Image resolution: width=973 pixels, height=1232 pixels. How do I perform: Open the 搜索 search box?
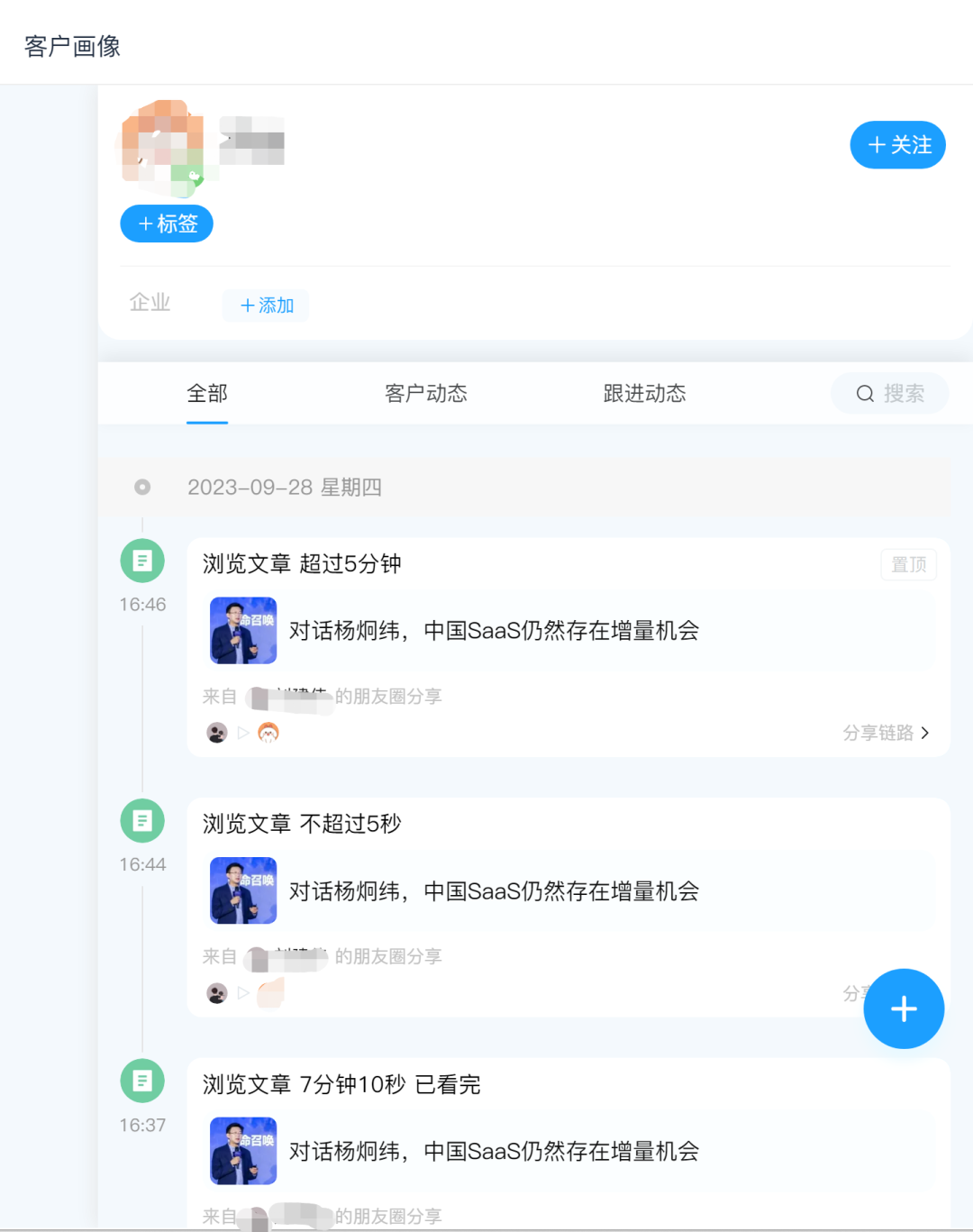click(x=889, y=393)
